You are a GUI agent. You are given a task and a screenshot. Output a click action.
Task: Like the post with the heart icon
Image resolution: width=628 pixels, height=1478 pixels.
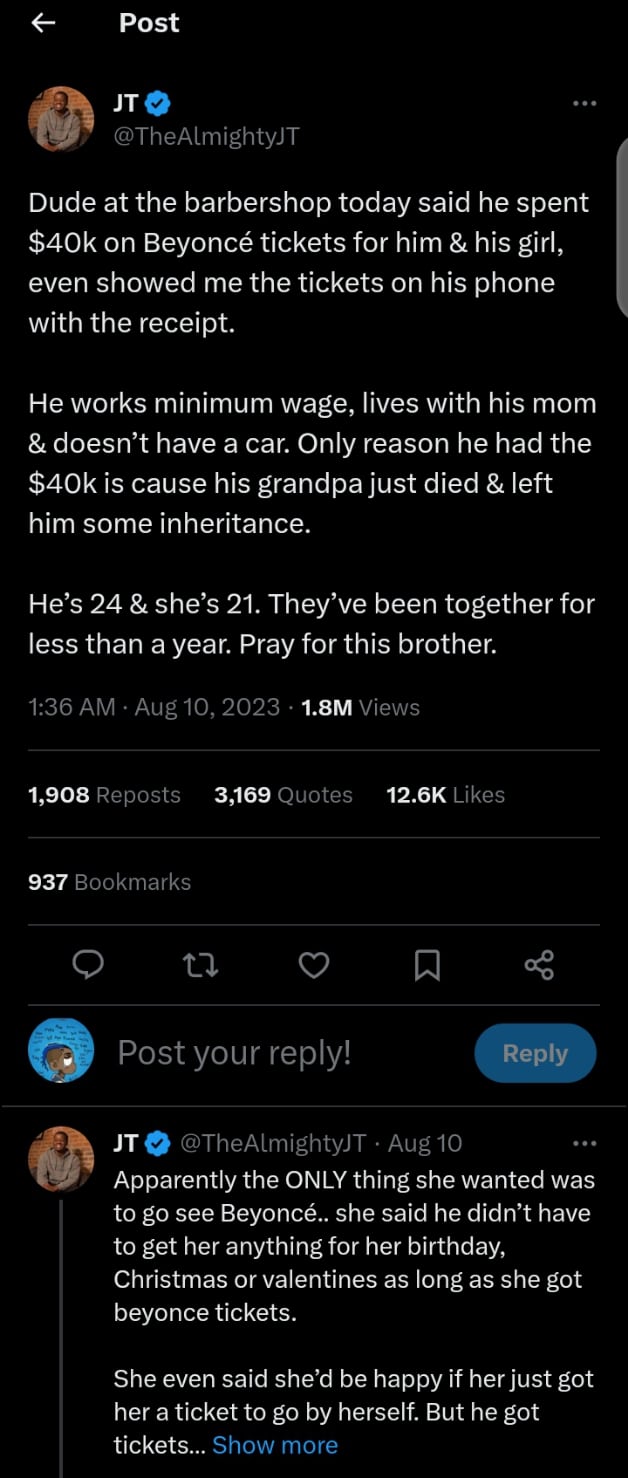314,964
